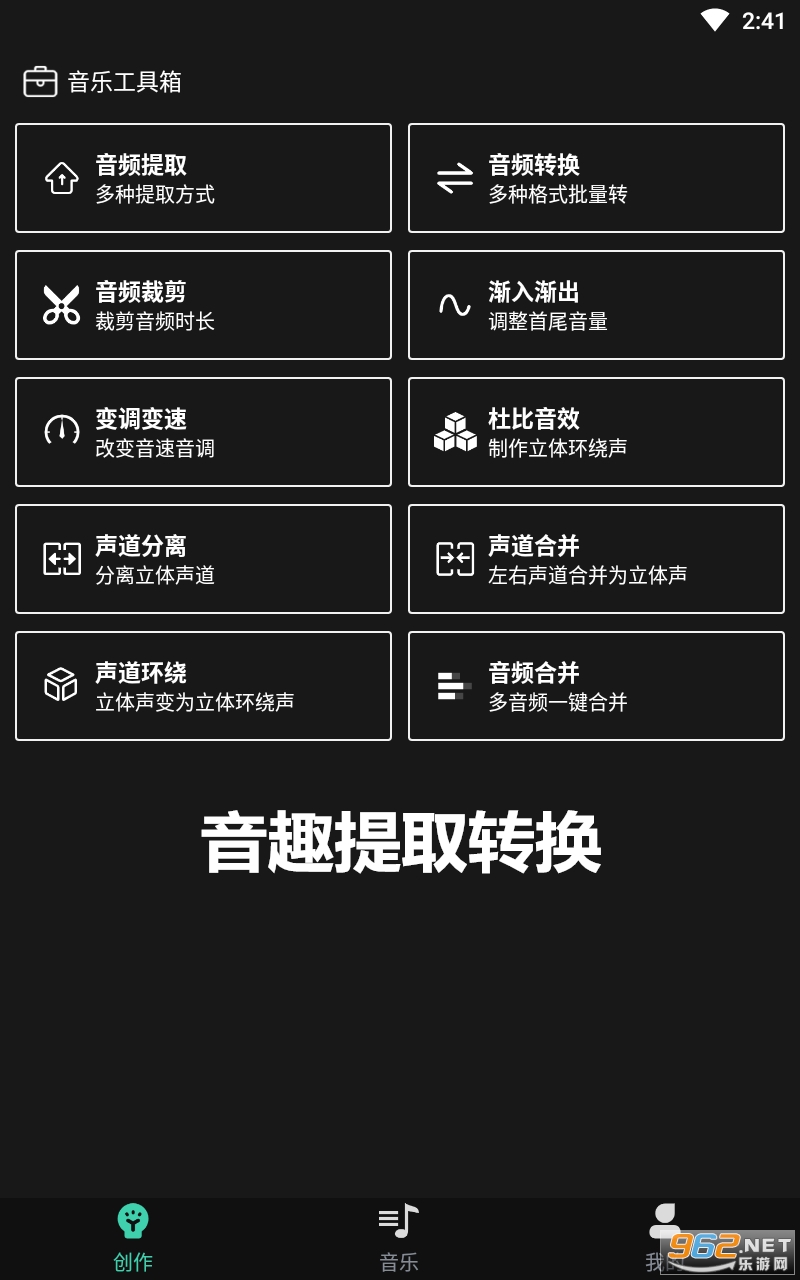
Task: Choose 变调变速 pitch and speed tool
Action: coord(203,432)
